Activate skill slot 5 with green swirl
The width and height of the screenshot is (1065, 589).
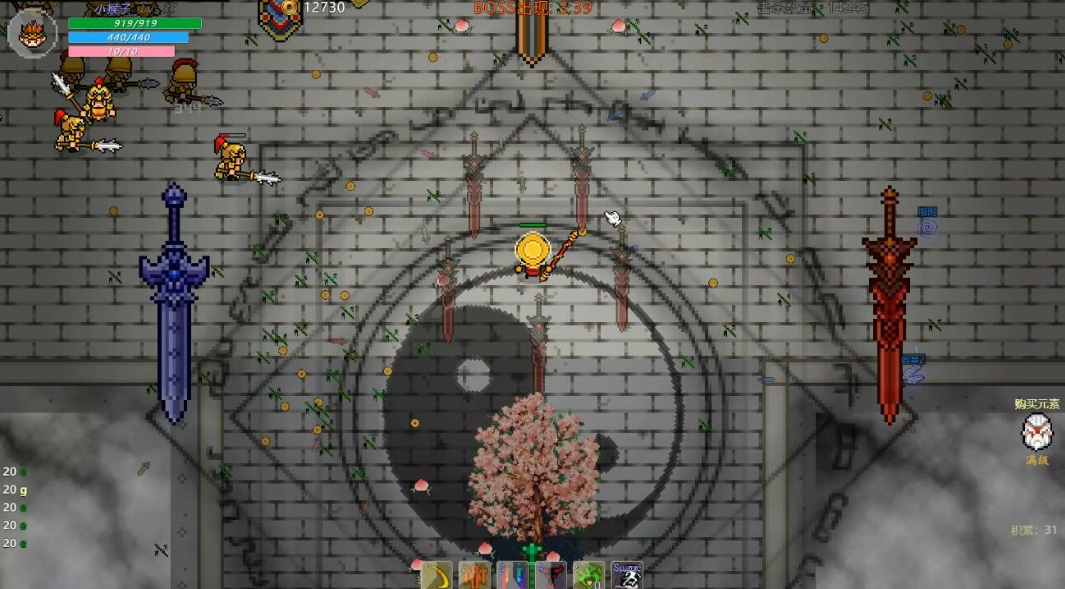click(x=588, y=575)
